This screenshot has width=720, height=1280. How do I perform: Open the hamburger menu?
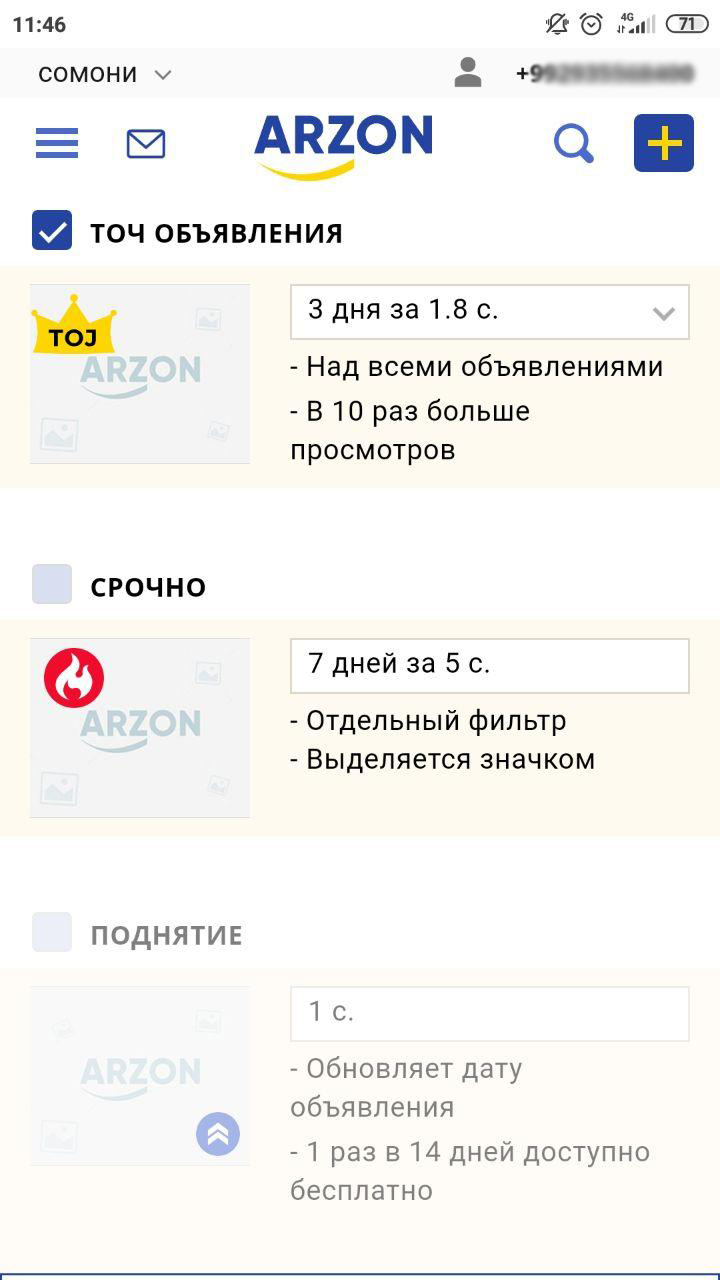[56, 143]
